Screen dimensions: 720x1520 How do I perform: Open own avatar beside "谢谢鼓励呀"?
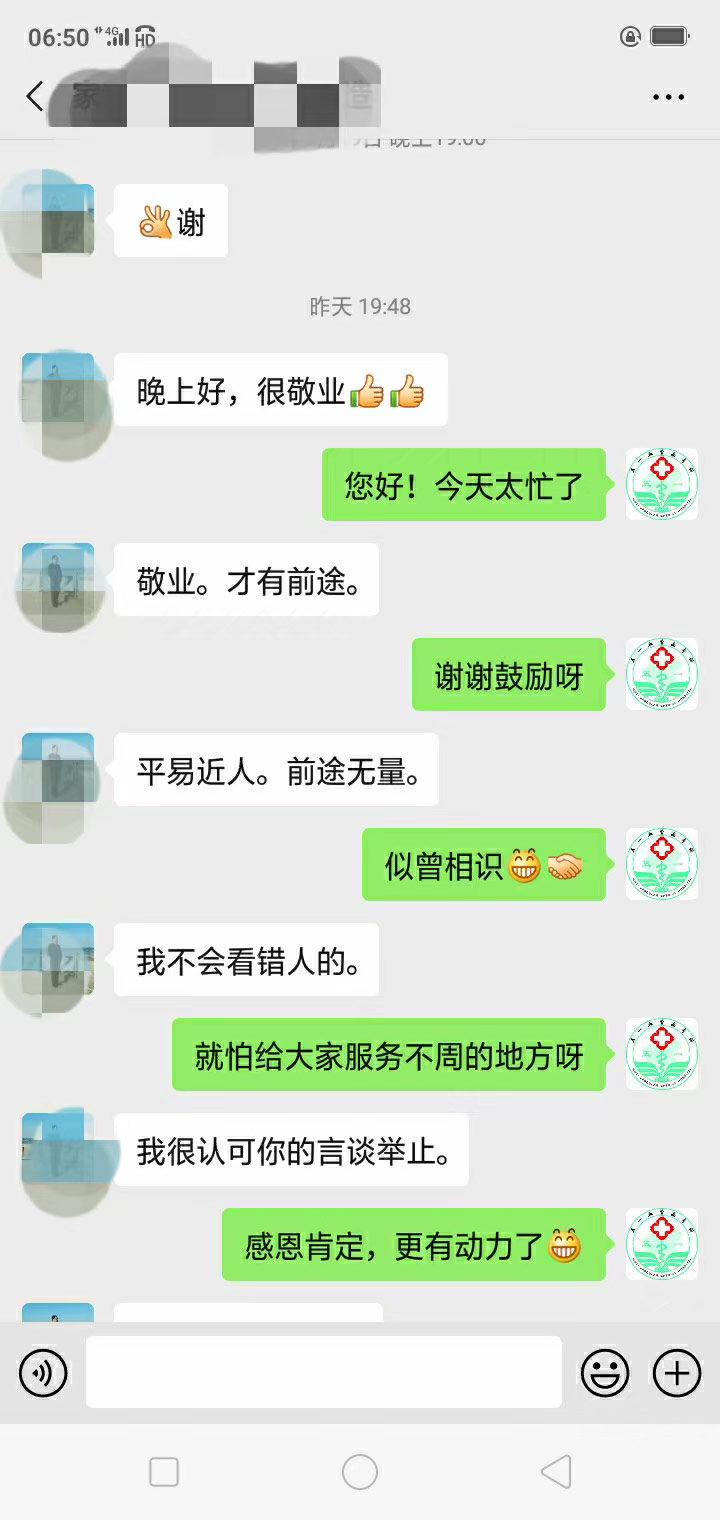661,674
